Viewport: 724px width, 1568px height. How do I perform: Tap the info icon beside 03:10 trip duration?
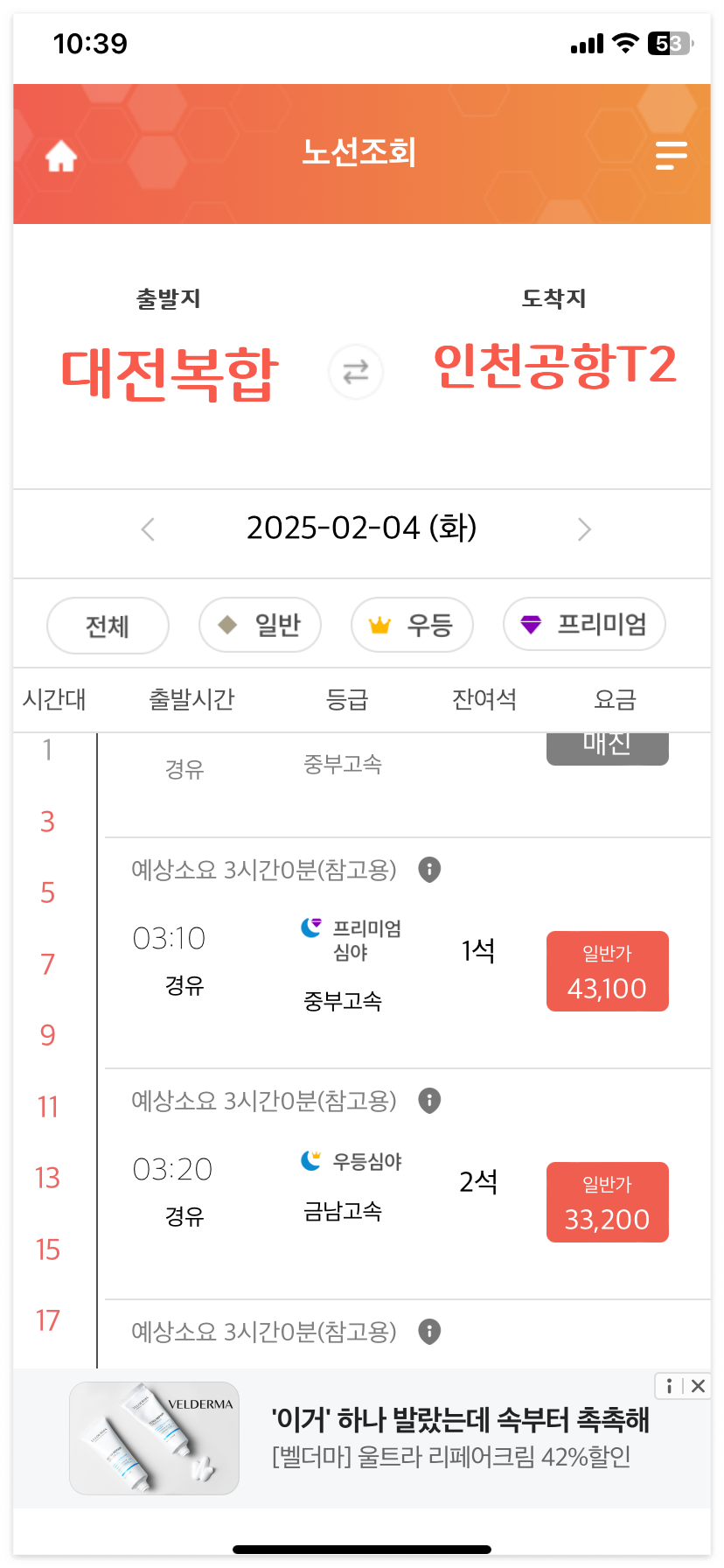click(428, 871)
